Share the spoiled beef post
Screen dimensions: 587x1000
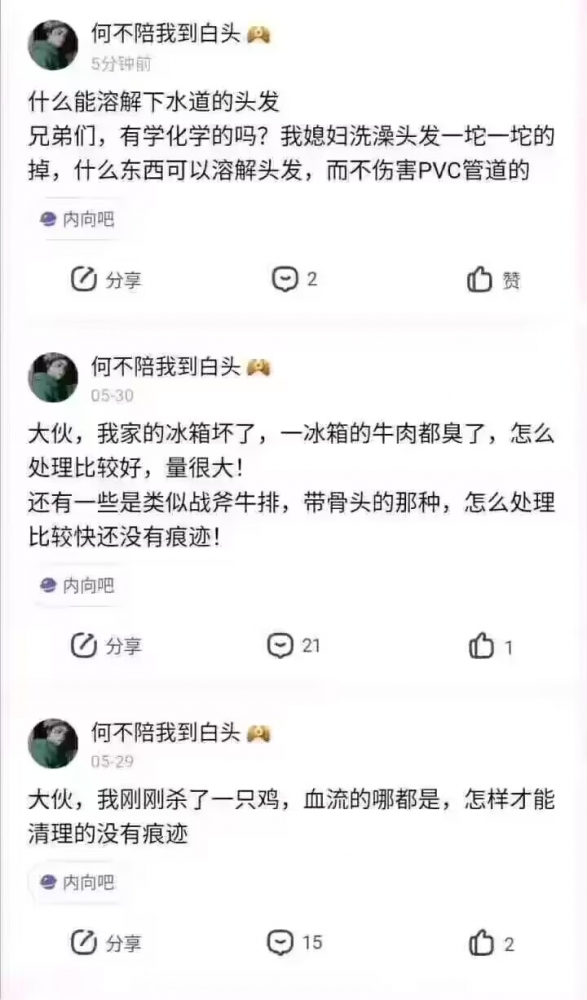[x=106, y=645]
